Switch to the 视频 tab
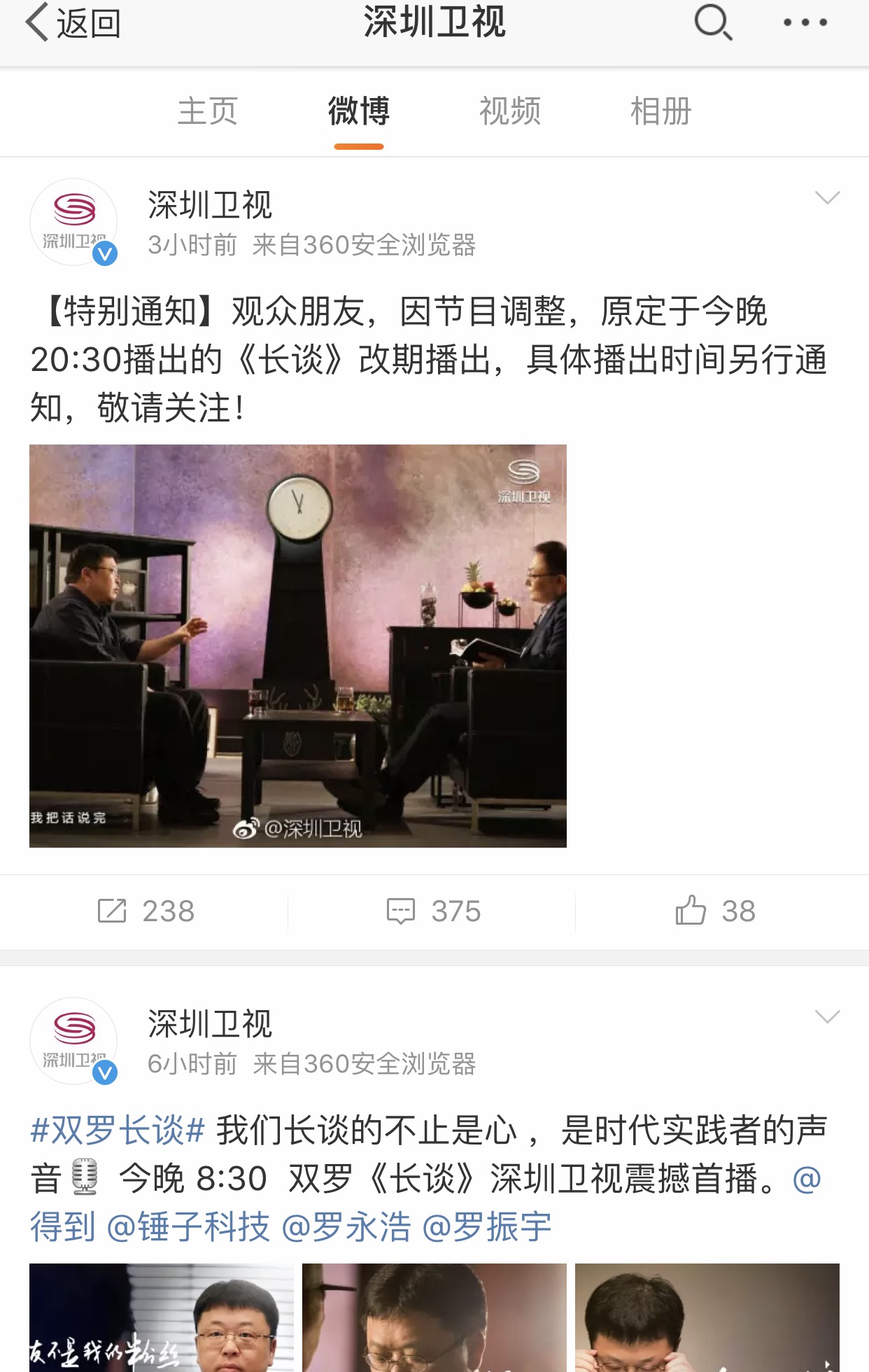Screen dimensions: 869x1372 pos(509,112)
